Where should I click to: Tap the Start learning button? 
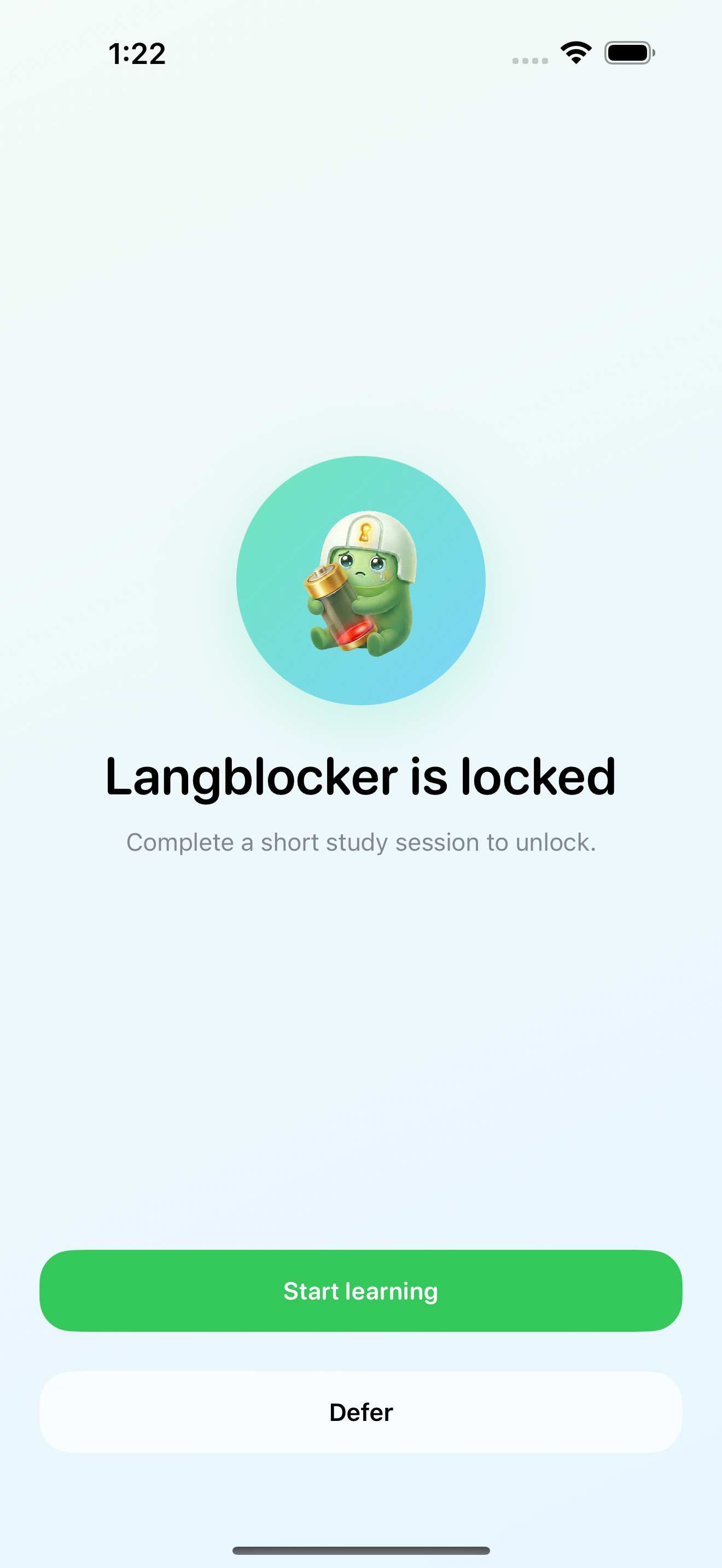pyautogui.click(x=360, y=1291)
